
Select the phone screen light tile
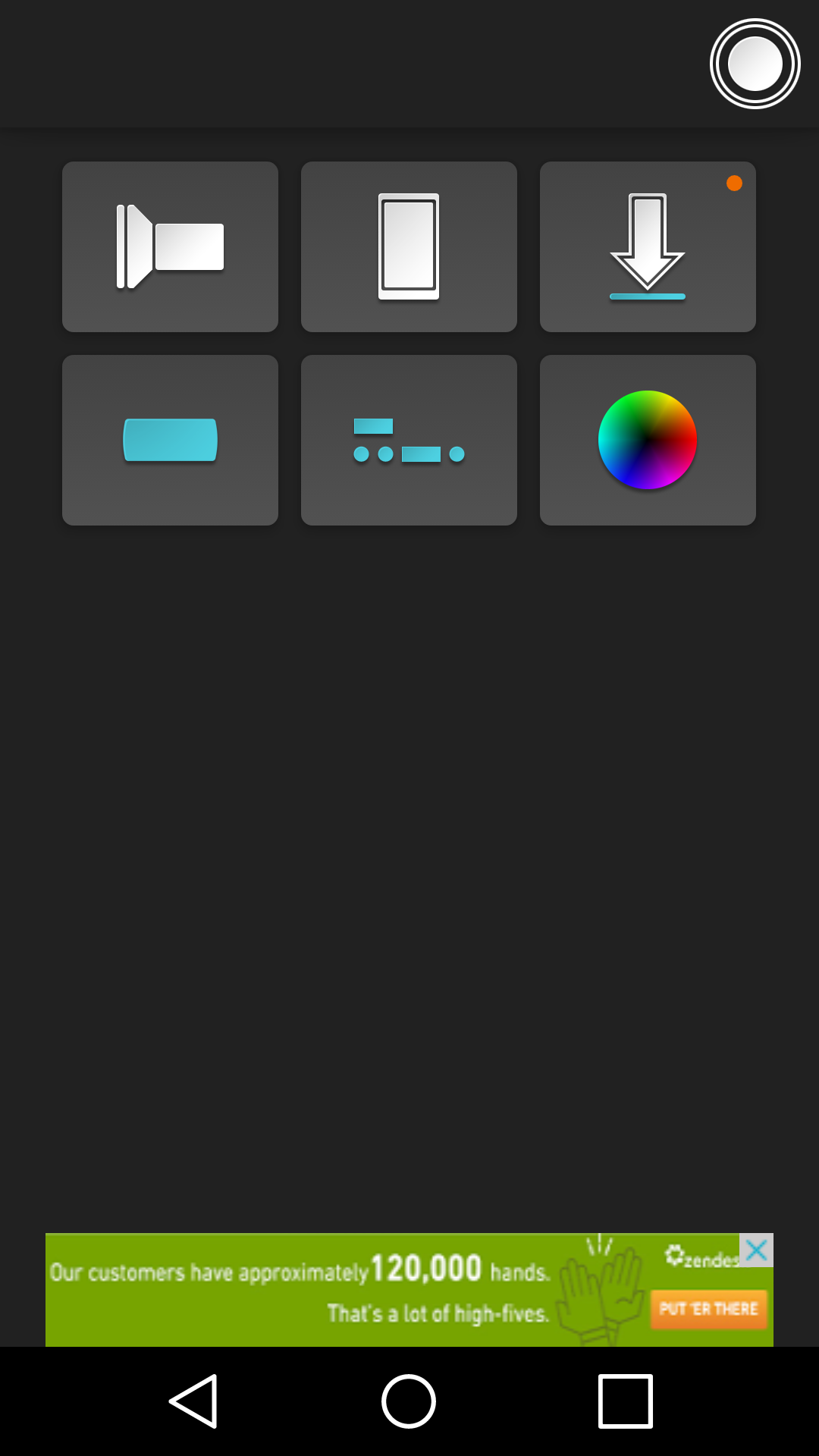coord(409,246)
